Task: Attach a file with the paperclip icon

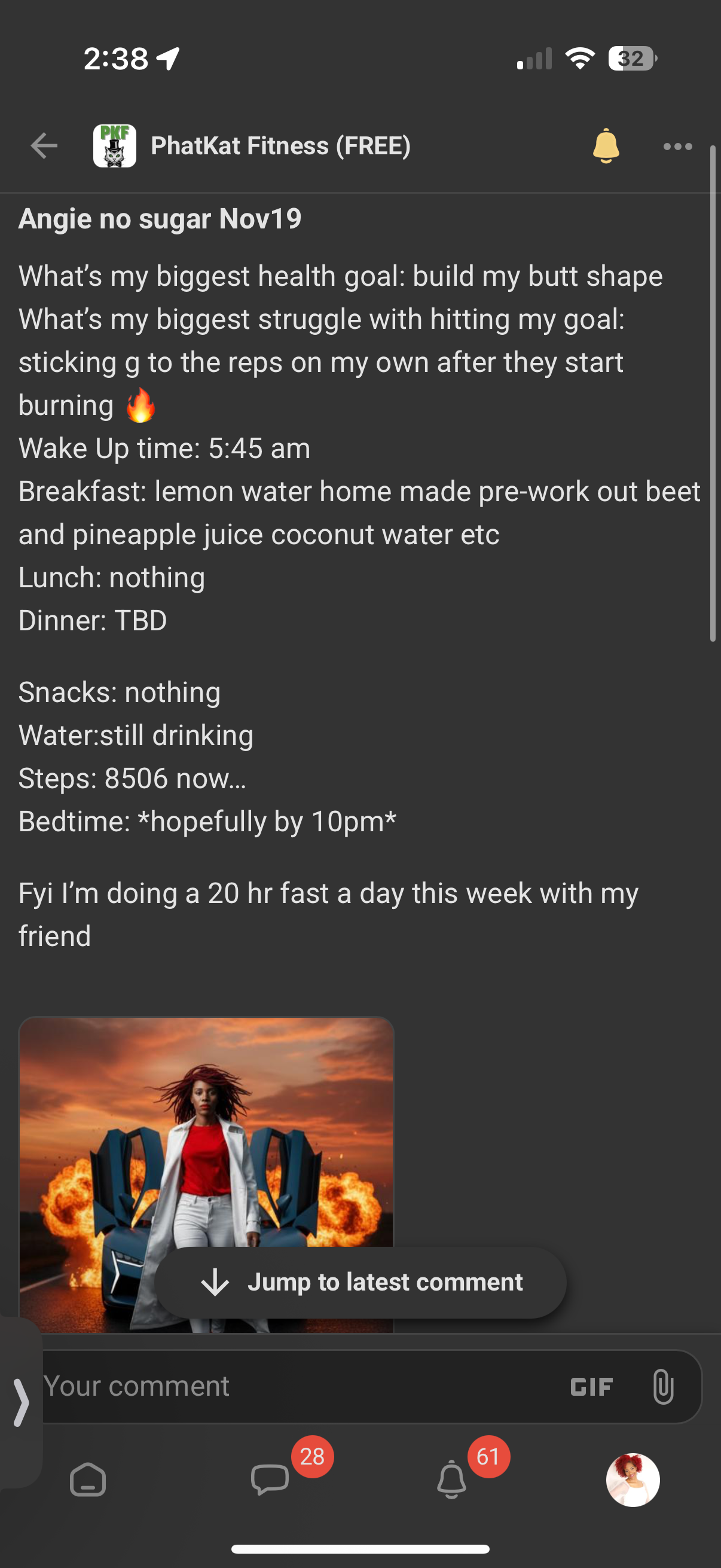Action: (662, 1387)
